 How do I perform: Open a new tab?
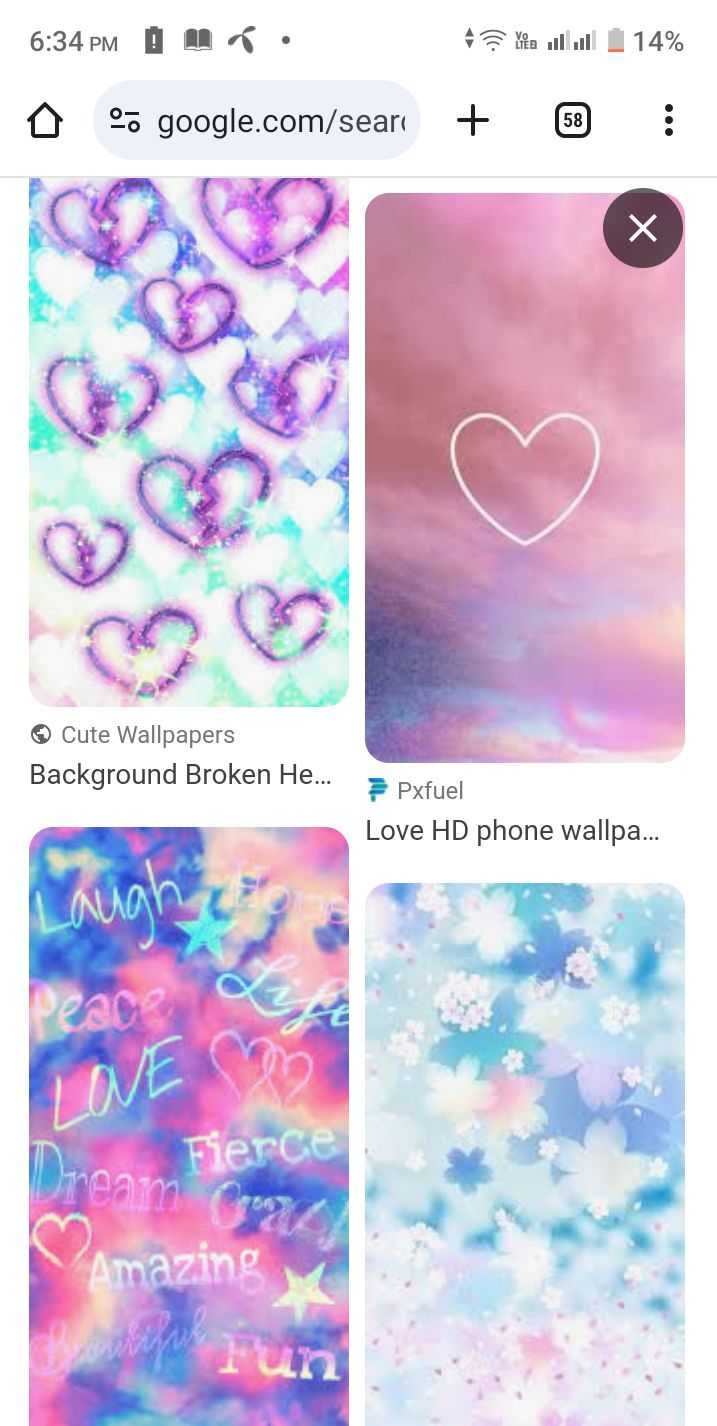coord(473,121)
